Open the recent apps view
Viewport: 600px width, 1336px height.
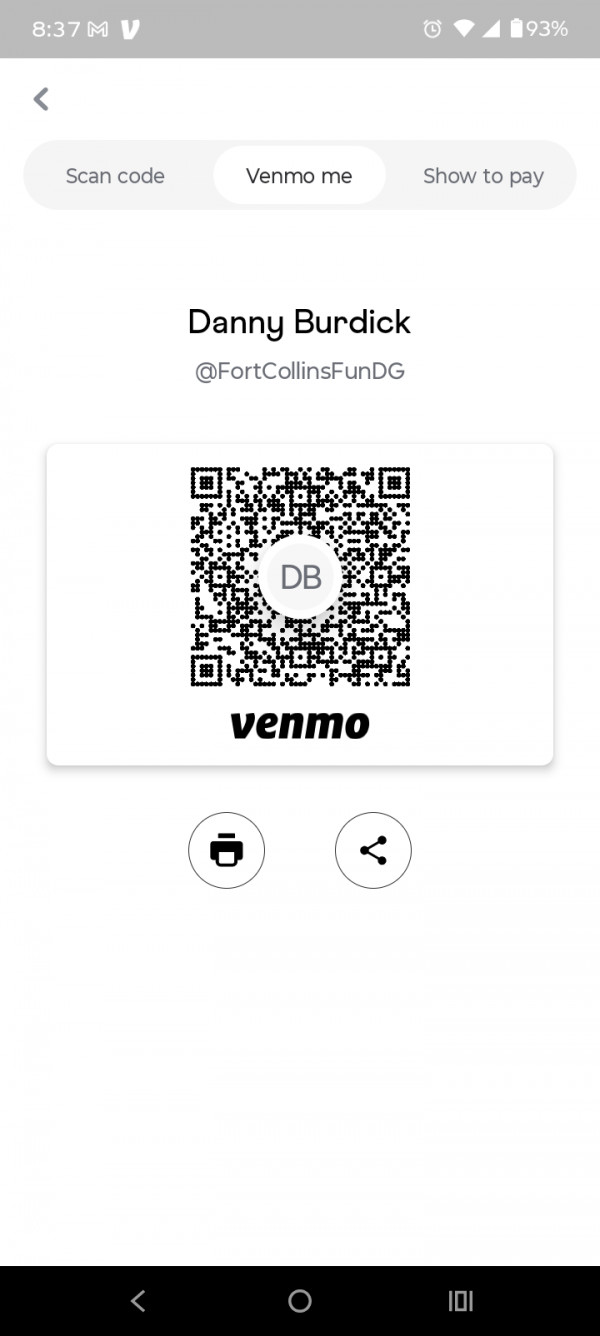click(460, 1300)
